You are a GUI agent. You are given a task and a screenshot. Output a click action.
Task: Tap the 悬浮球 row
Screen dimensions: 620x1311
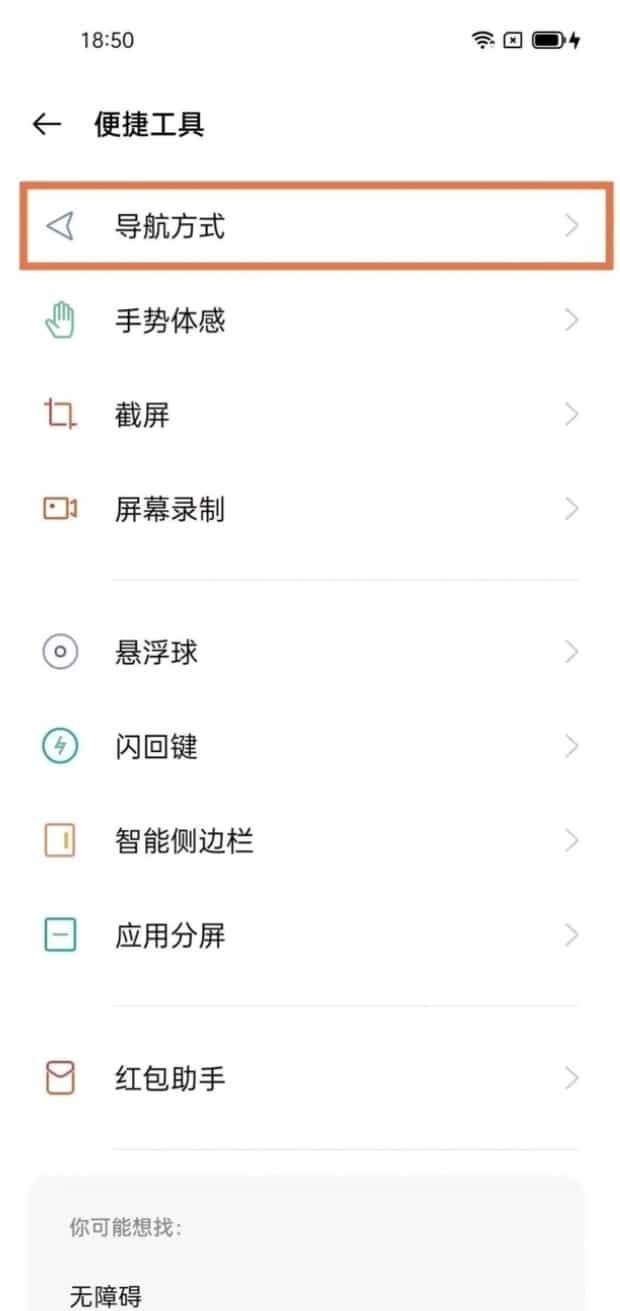pyautogui.click(x=310, y=653)
